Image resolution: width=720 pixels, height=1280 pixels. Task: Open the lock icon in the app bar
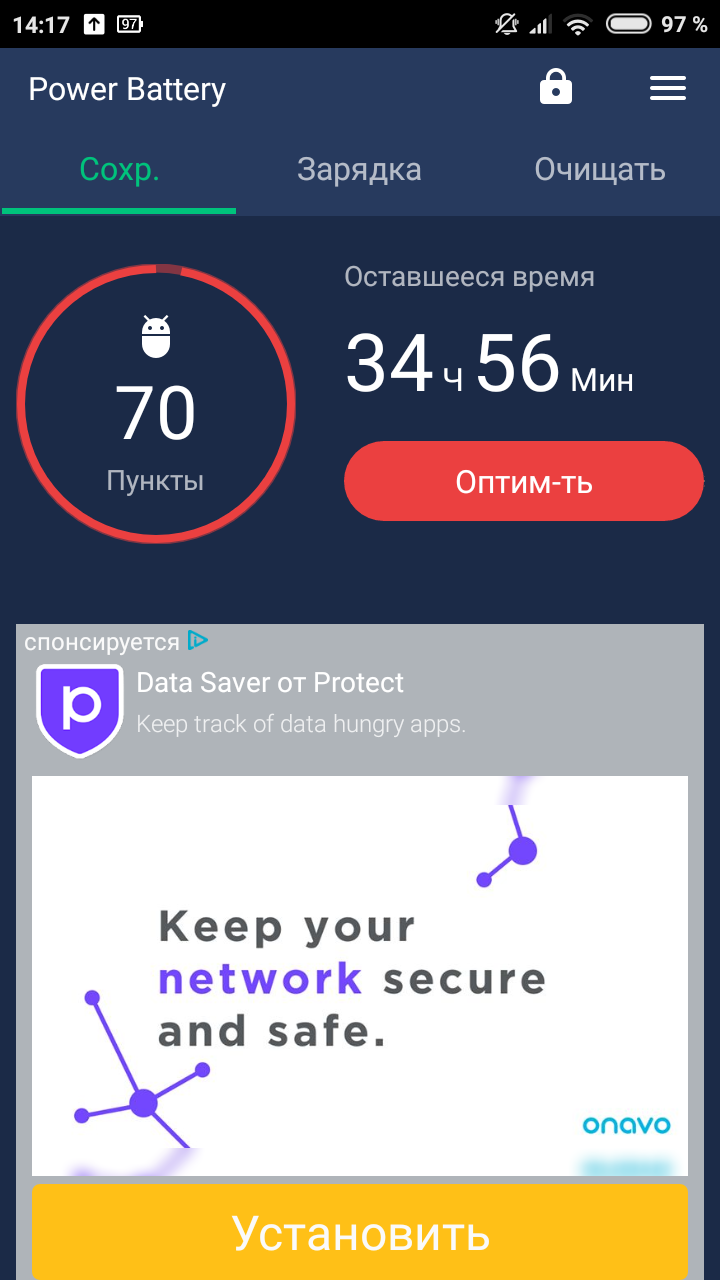[556, 89]
